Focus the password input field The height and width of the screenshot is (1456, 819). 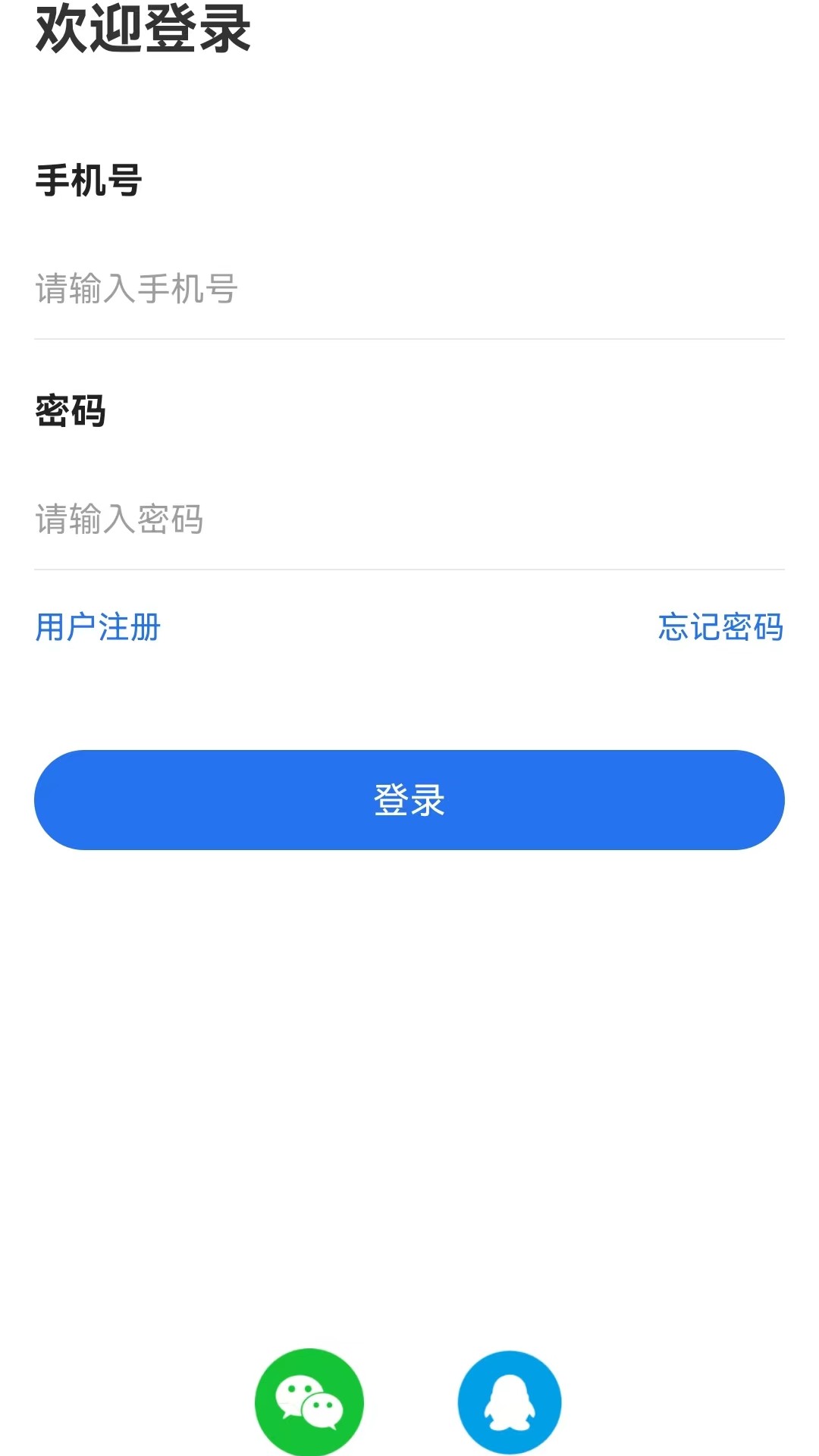pyautogui.click(x=409, y=519)
